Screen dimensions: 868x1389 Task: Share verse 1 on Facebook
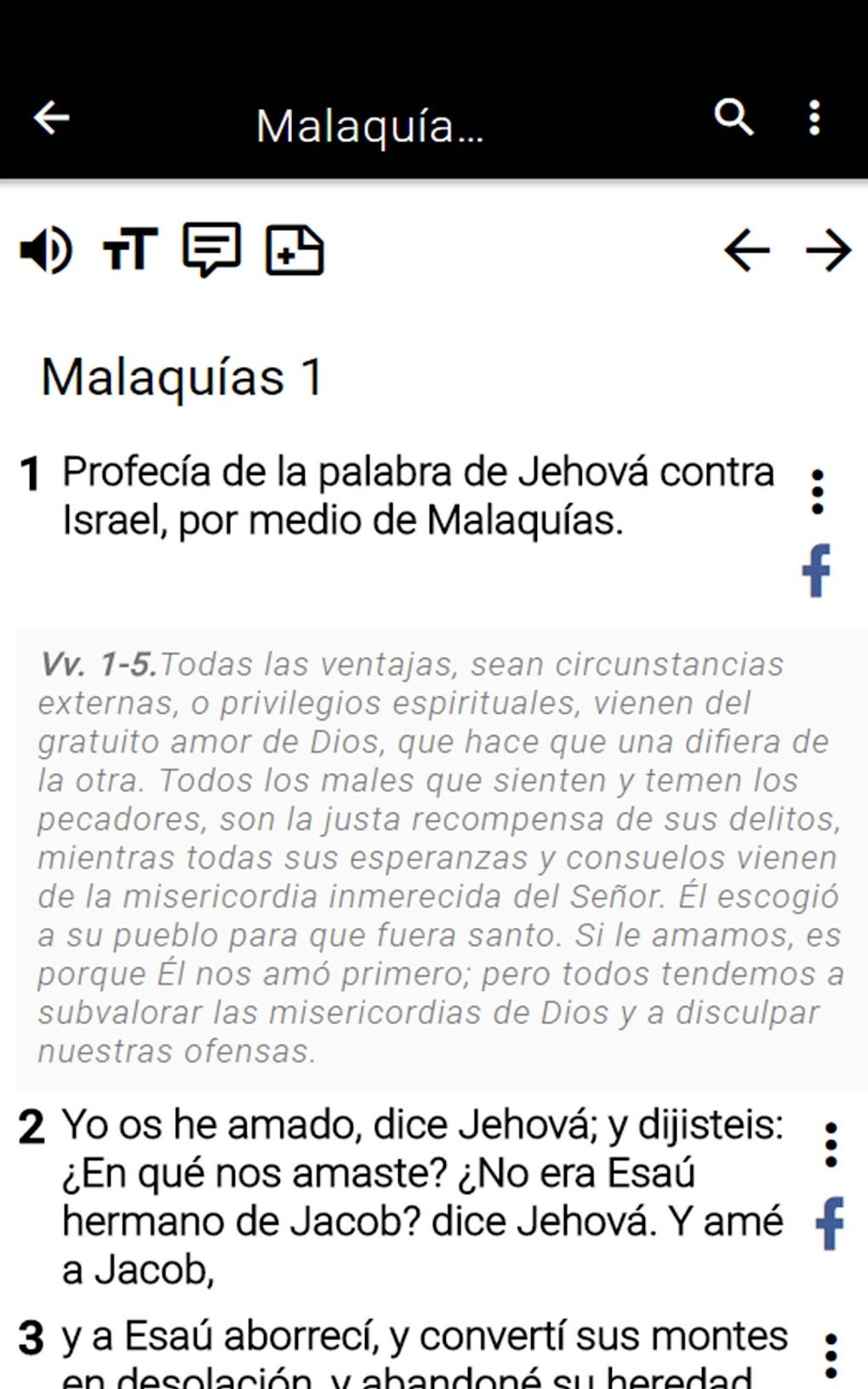point(817,569)
